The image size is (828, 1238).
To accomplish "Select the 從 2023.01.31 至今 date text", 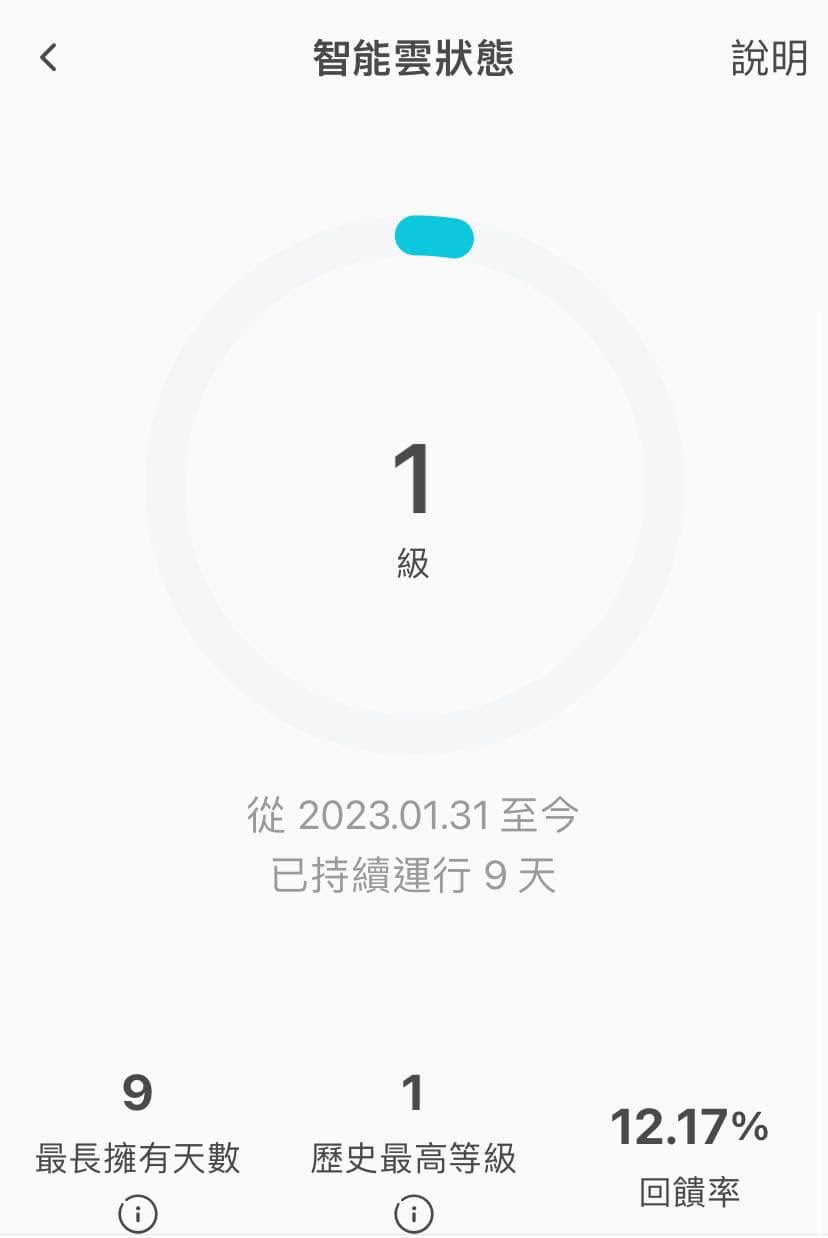I will tap(414, 815).
